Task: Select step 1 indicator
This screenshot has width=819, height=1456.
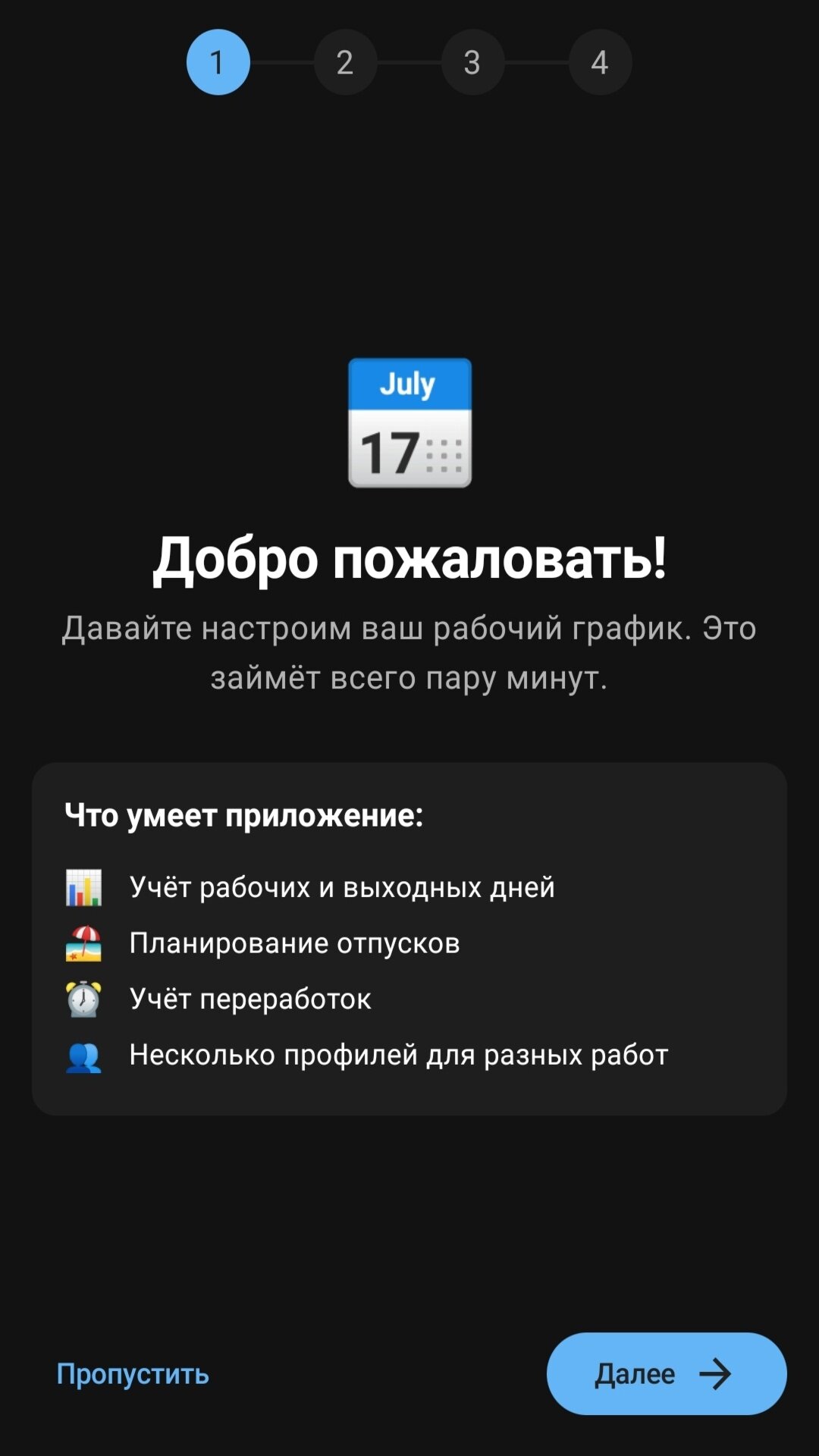Action: coord(218,62)
